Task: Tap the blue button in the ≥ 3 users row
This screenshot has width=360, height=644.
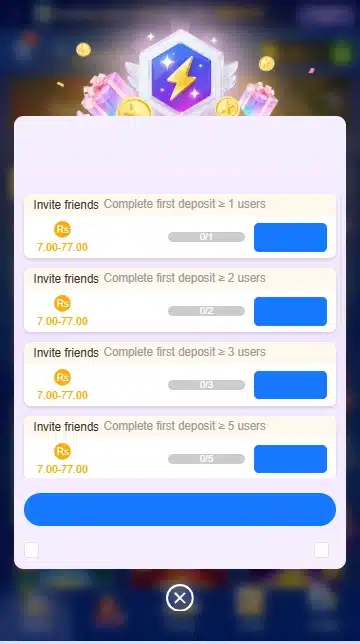Action: coord(290,385)
